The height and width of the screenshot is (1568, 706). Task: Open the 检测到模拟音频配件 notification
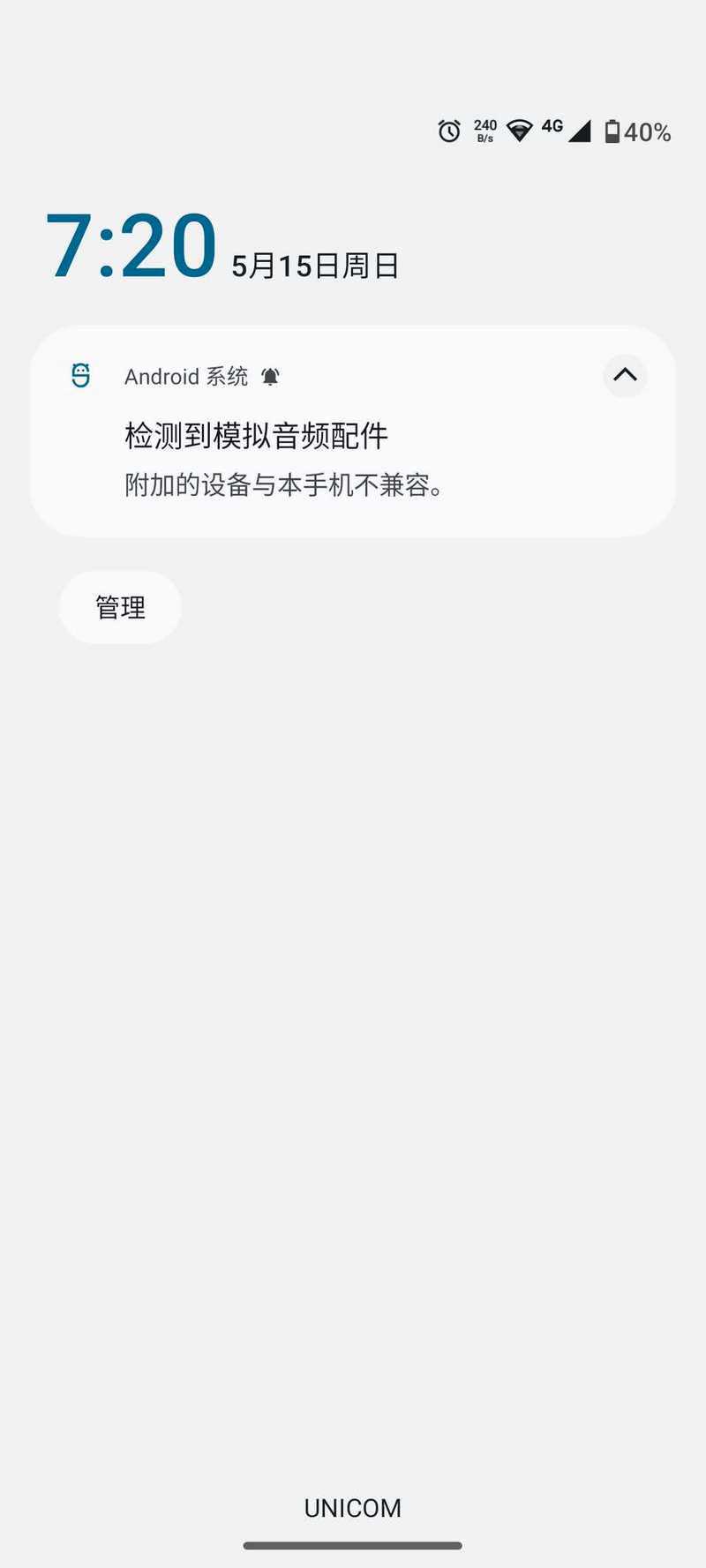[353, 431]
